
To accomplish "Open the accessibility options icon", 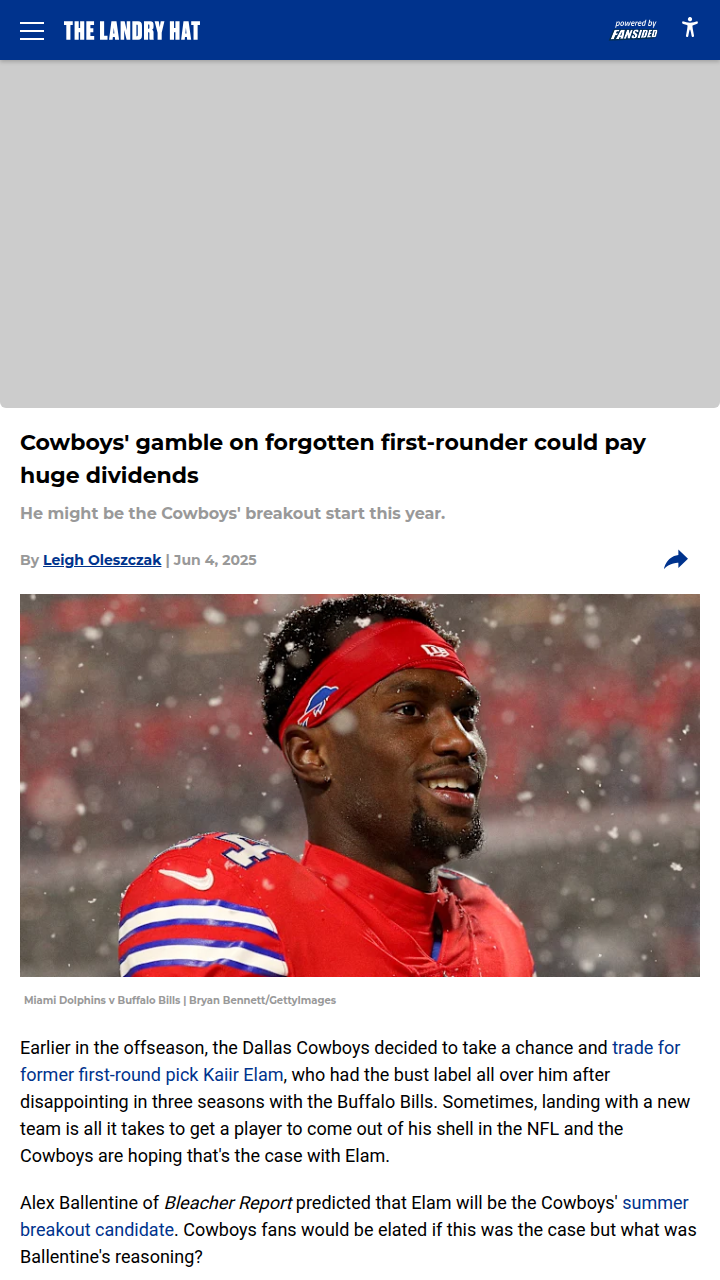I will click(x=689, y=28).
